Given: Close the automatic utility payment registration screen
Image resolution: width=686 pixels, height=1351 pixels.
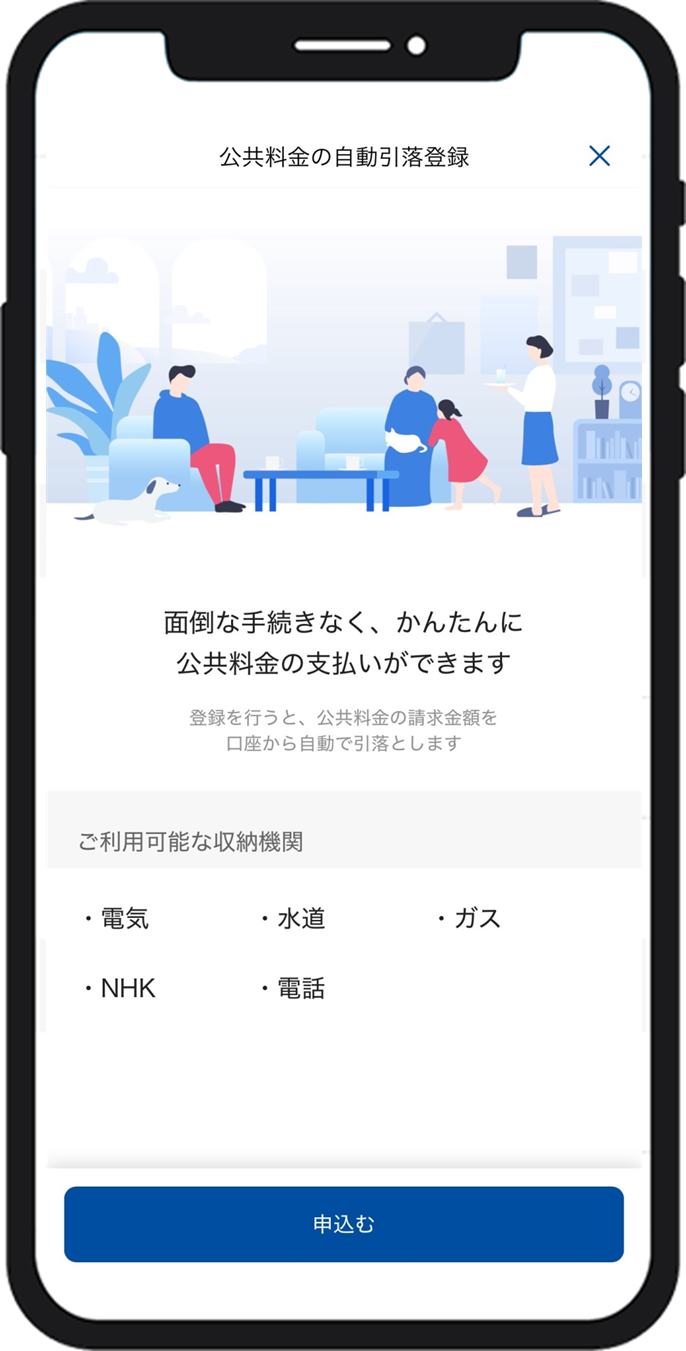Looking at the screenshot, I should pyautogui.click(x=599, y=156).
